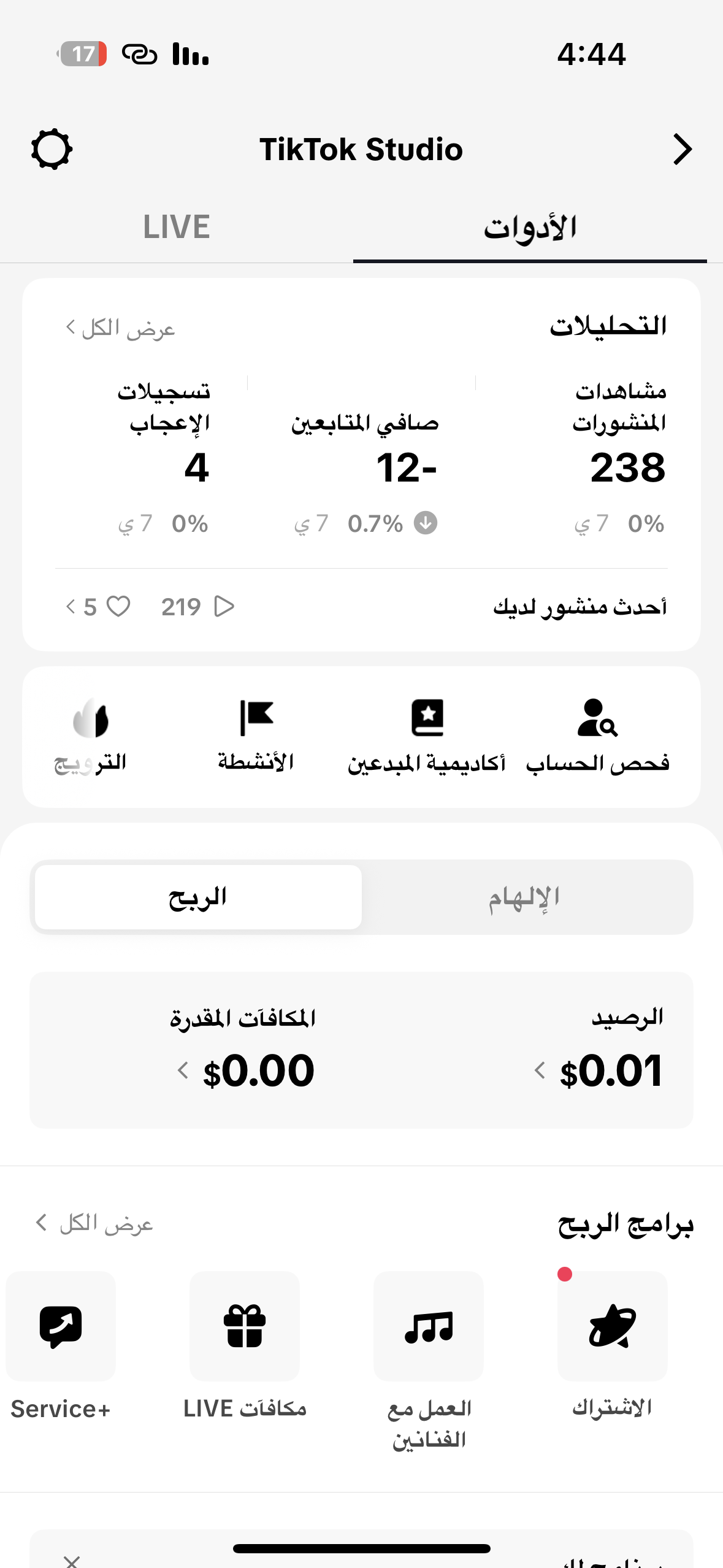The image size is (723, 1568).
Task: View all برامج الربح programs
Action: pos(95,1223)
